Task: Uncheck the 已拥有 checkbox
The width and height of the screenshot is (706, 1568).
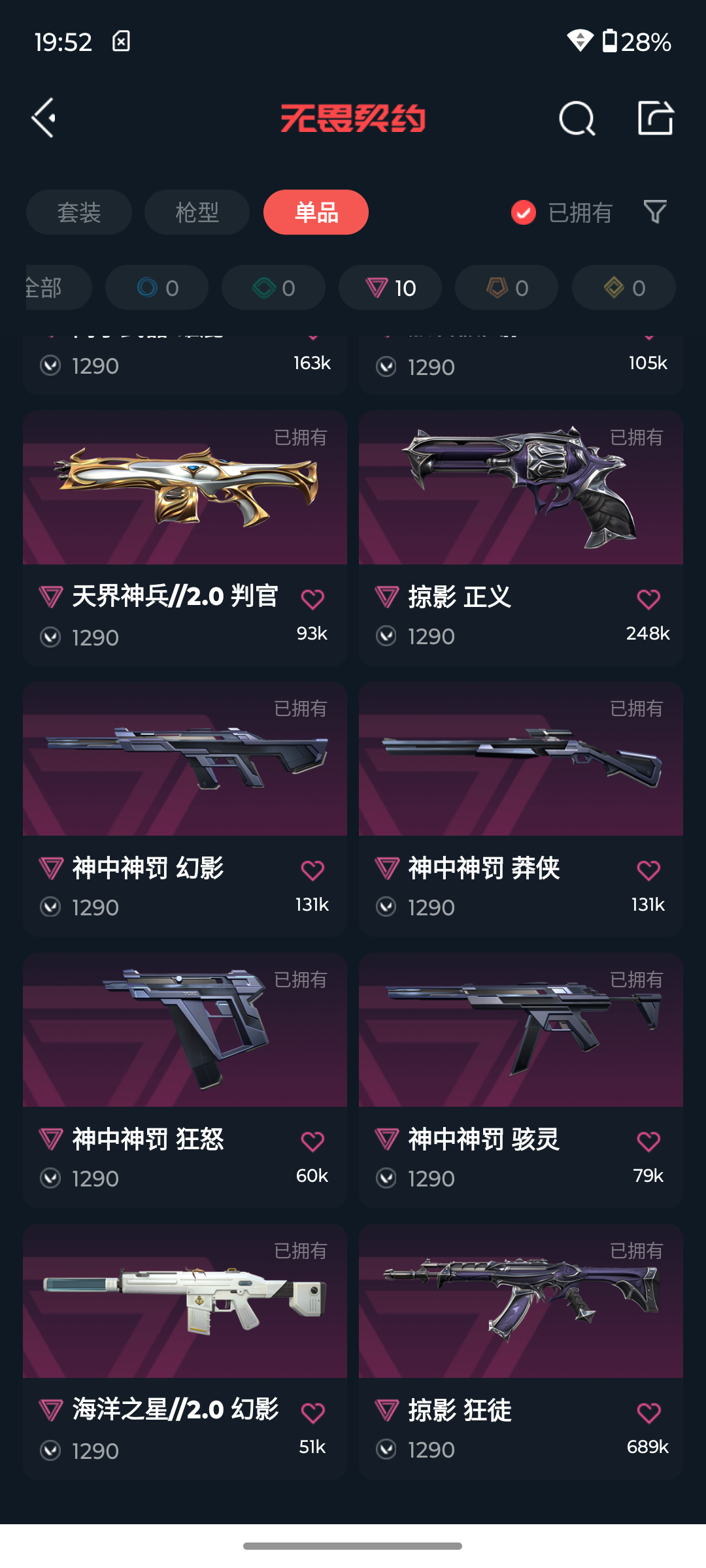Action: (x=524, y=212)
